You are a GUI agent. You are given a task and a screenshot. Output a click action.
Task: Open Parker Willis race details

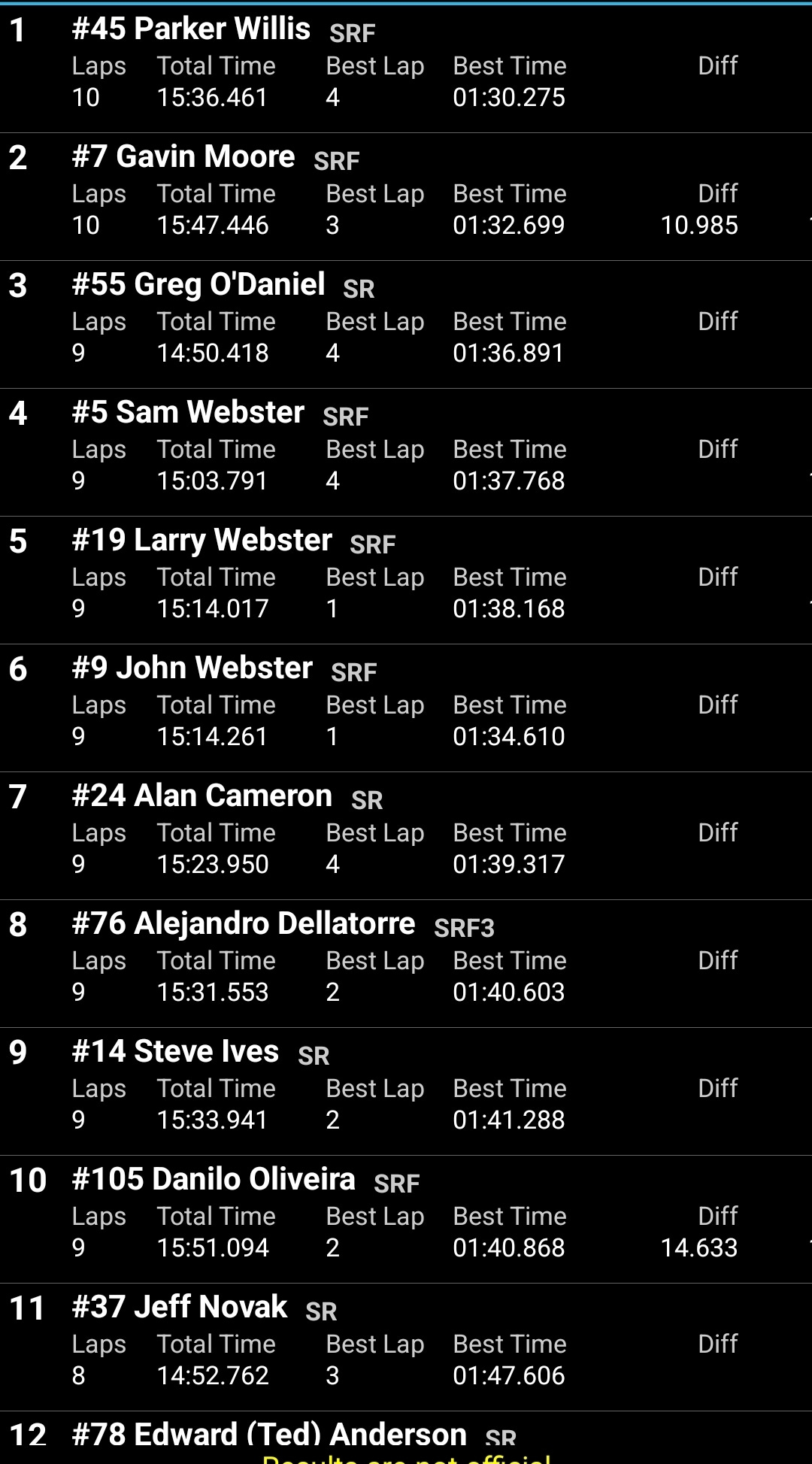click(406, 69)
